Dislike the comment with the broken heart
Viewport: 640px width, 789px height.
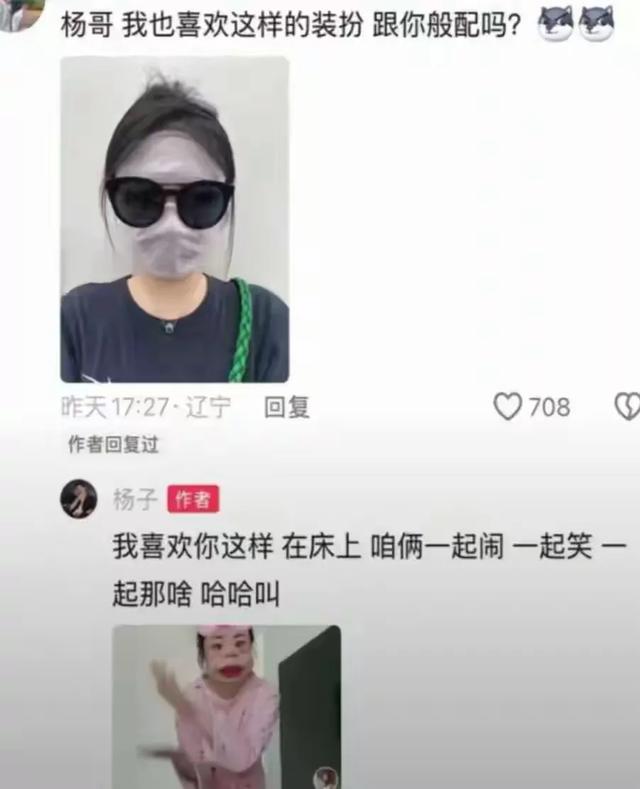click(x=628, y=406)
